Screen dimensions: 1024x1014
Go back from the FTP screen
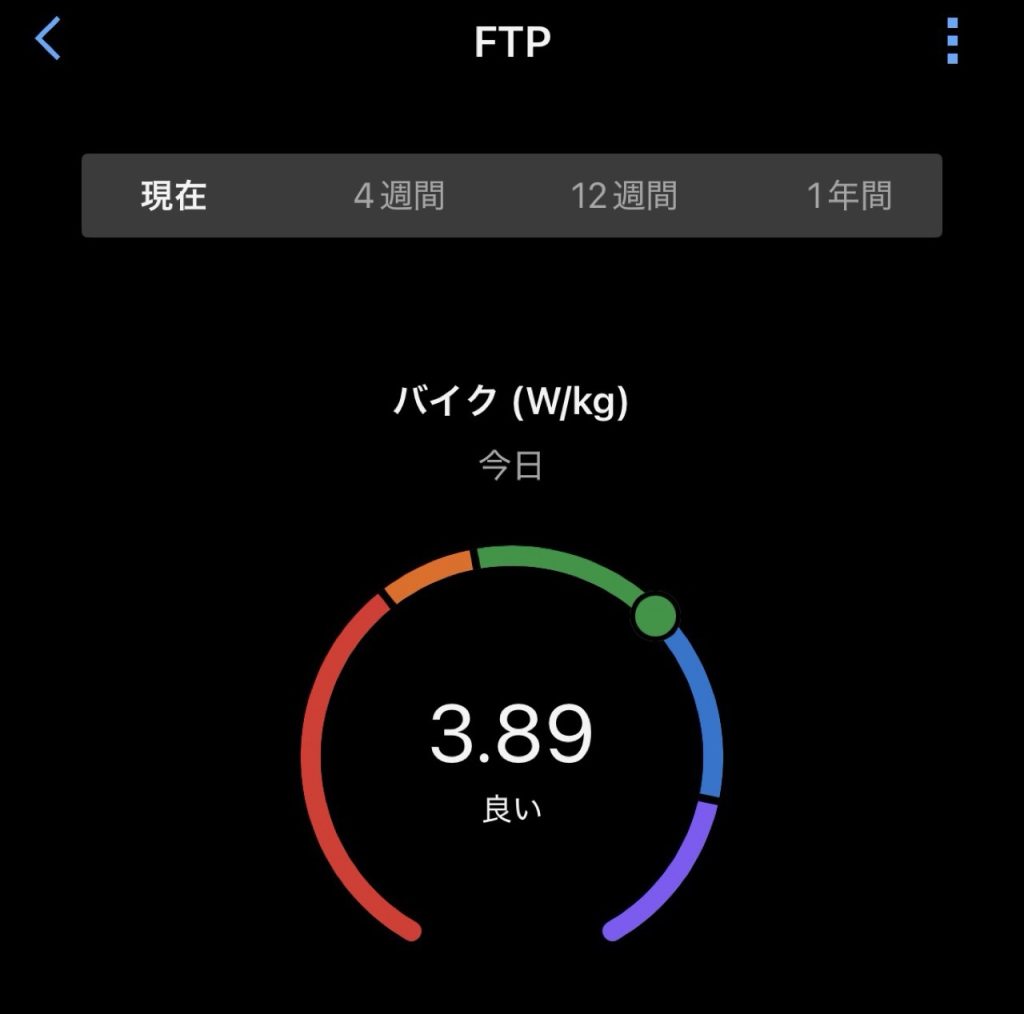(48, 40)
